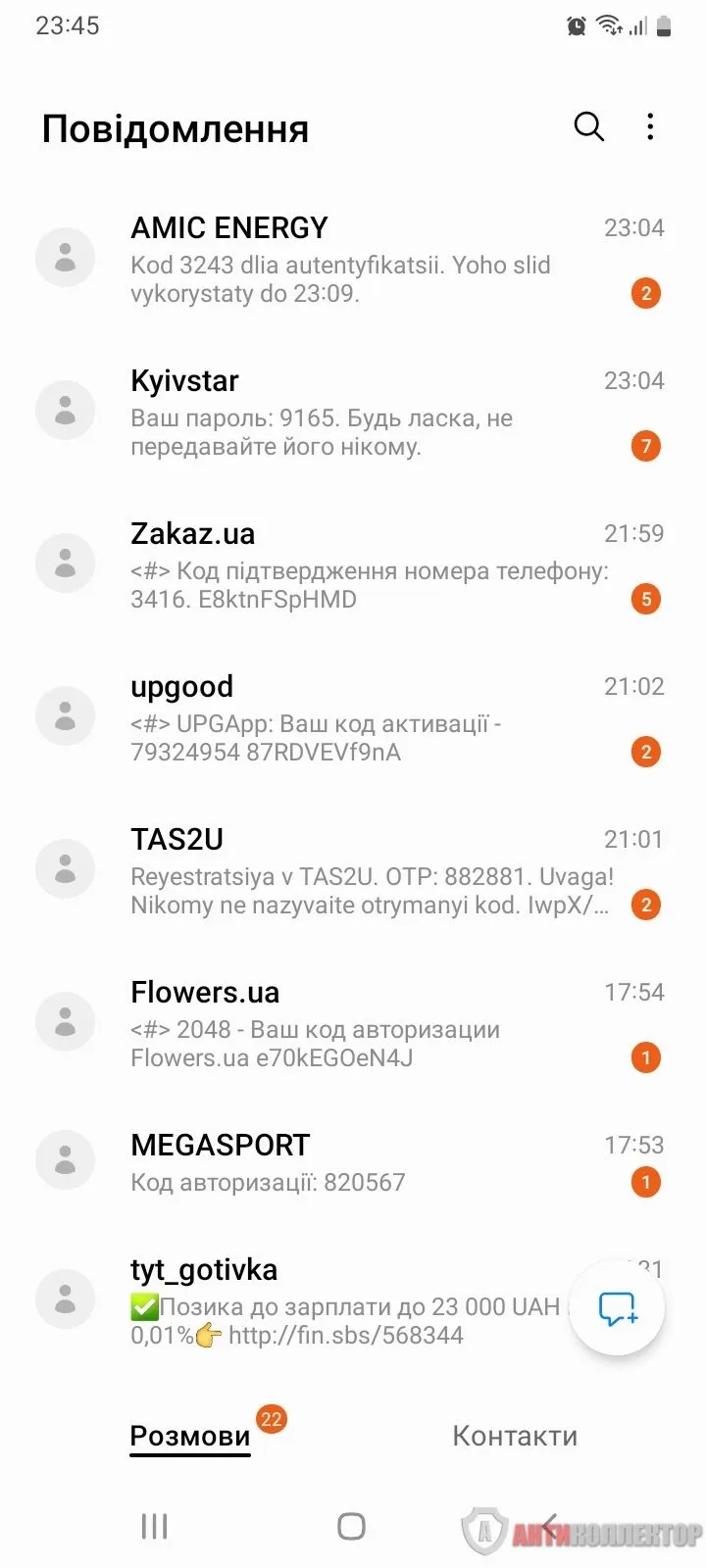
Task: Switch to the Контакти tab
Action: pyautogui.click(x=515, y=1436)
